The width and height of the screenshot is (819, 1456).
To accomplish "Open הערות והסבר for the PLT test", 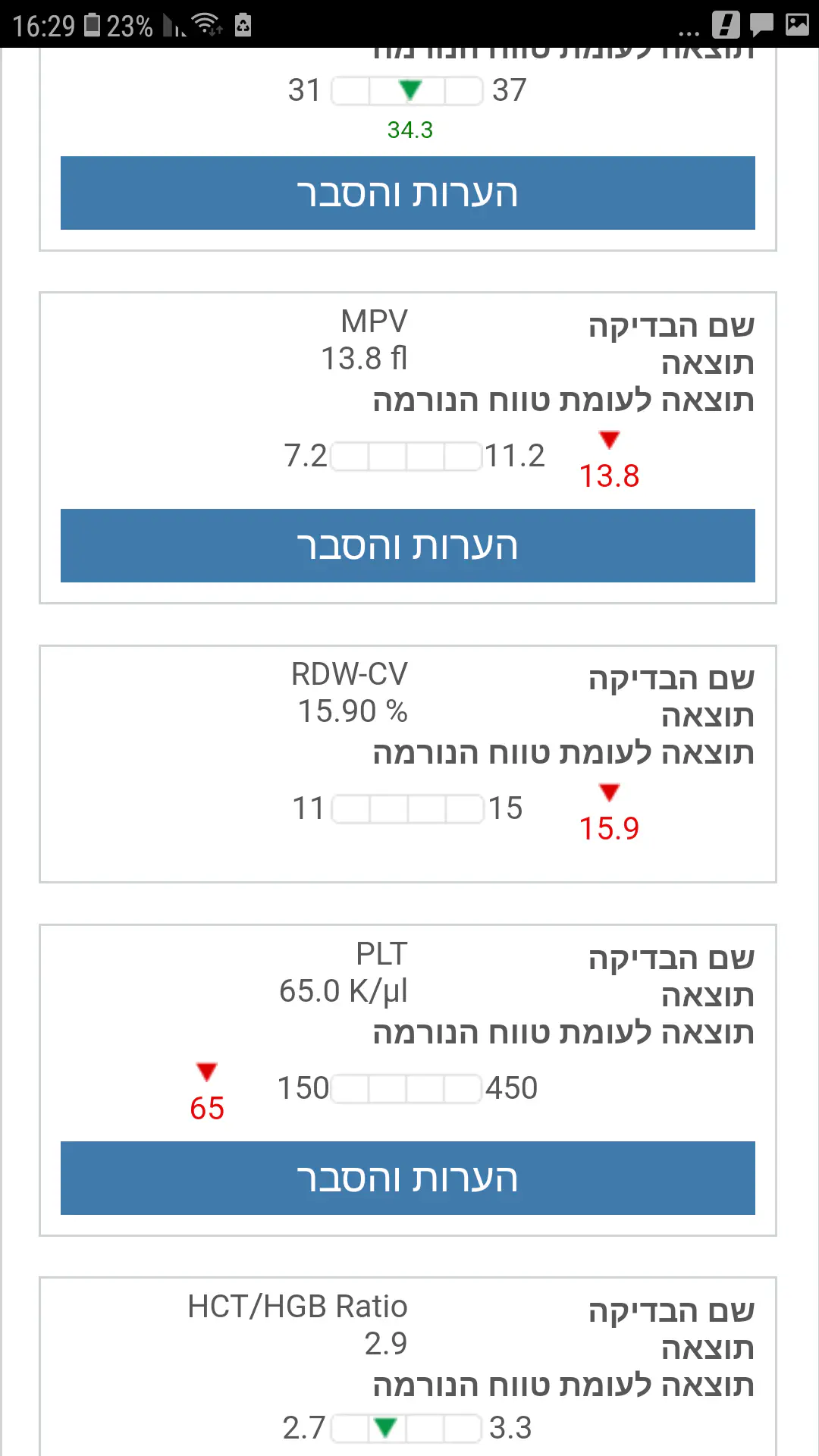I will [x=408, y=1178].
